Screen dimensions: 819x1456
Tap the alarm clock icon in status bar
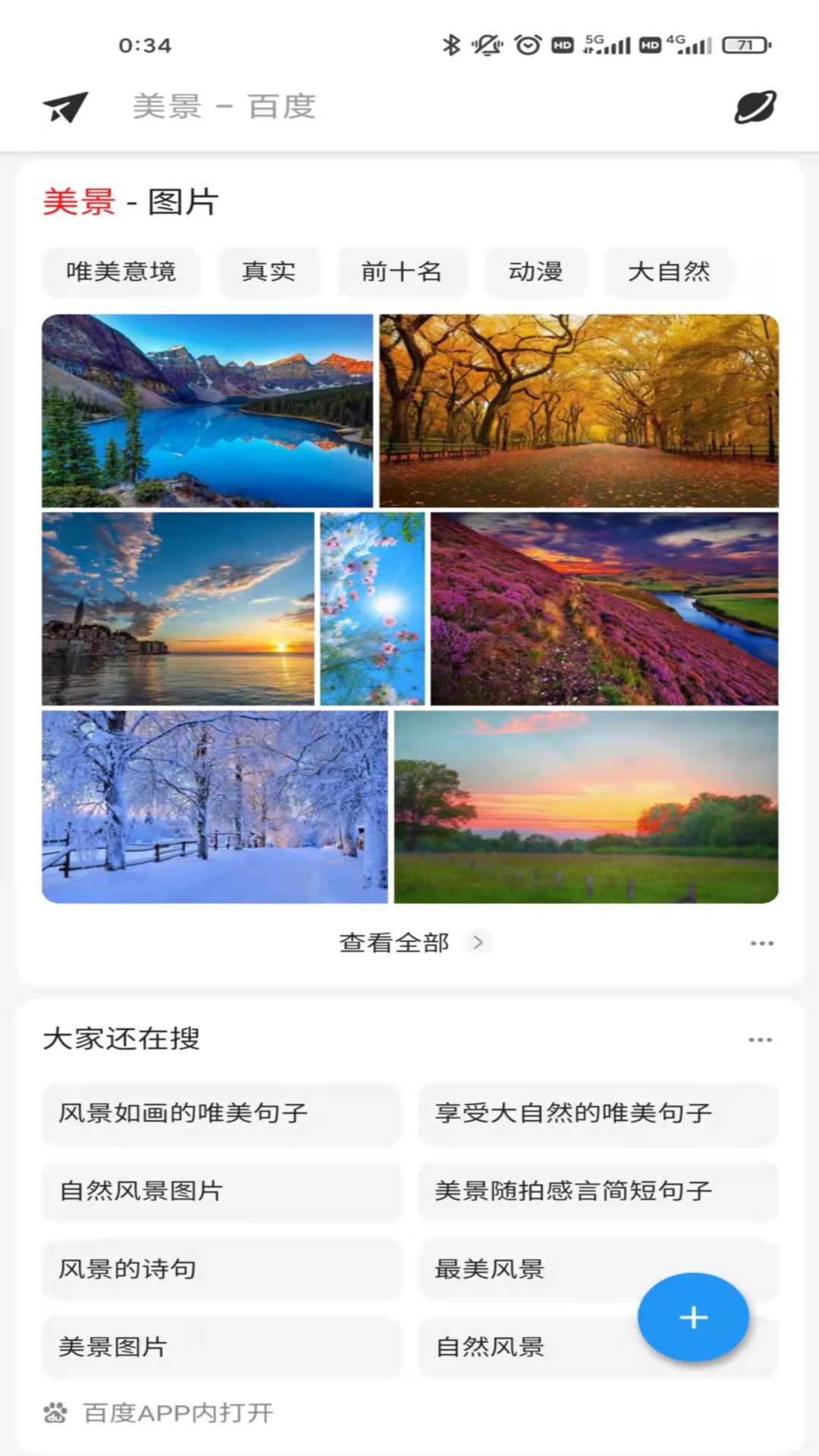pyautogui.click(x=525, y=44)
